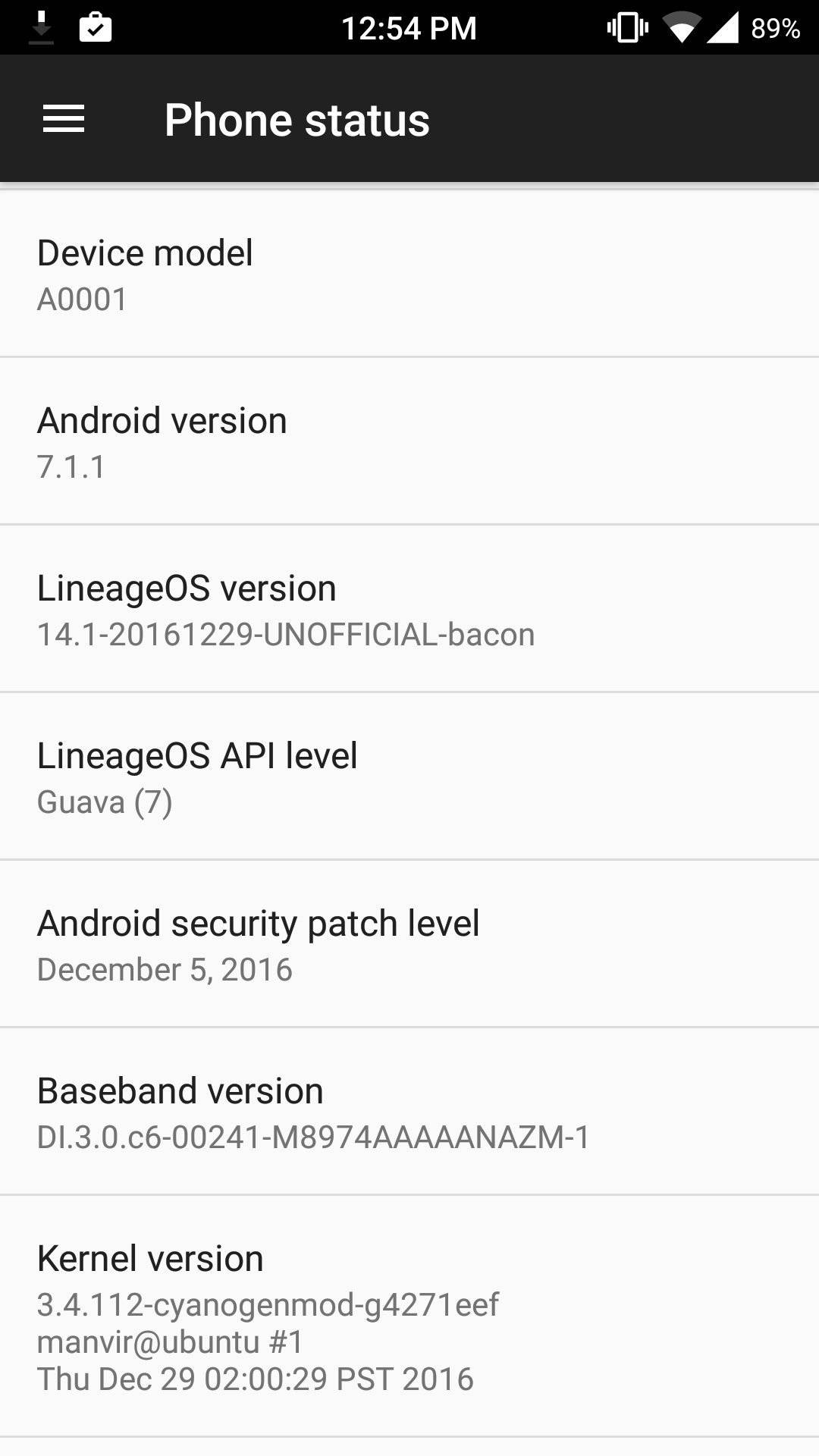Open the navigation drawer menu

pos(64,119)
